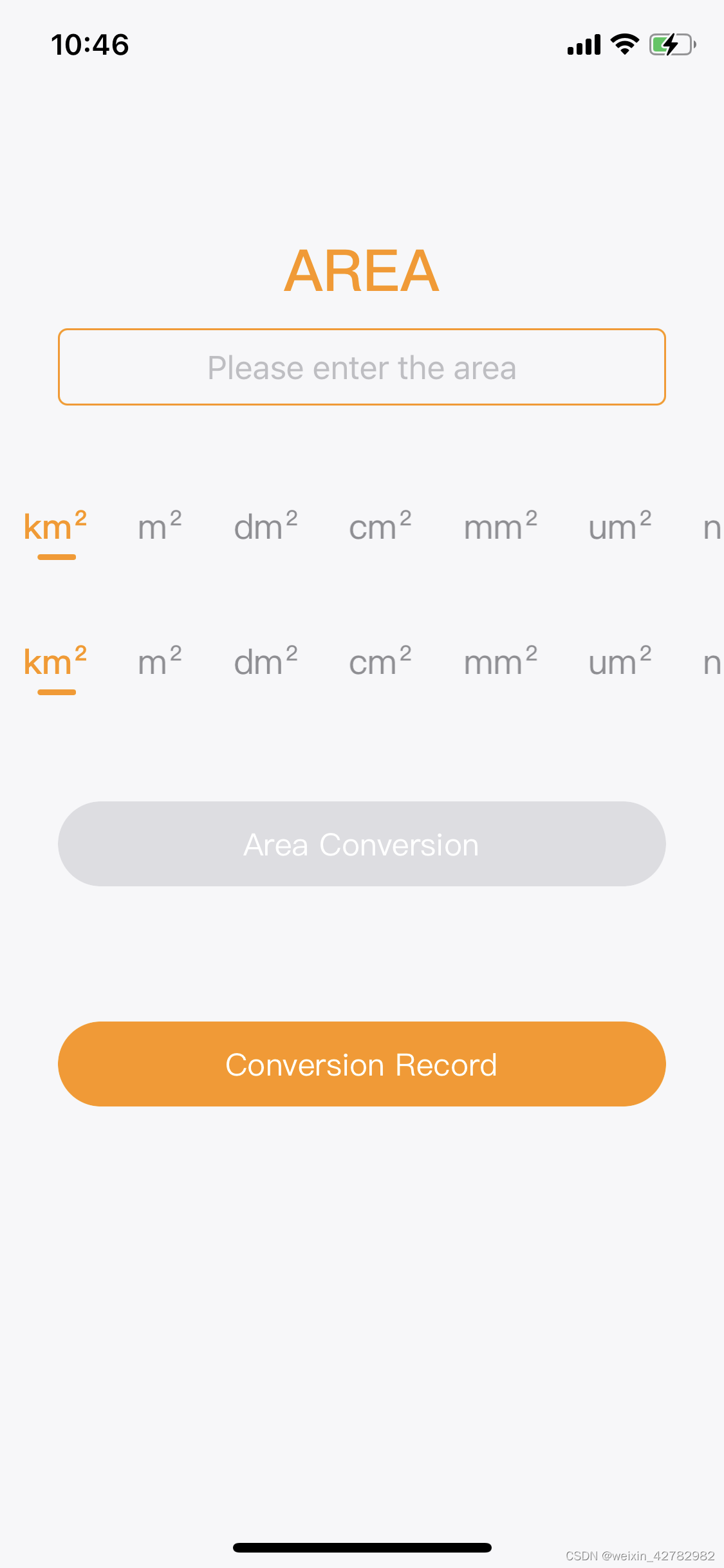Select dm² as the source unit
Image resolution: width=724 pixels, height=1568 pixels.
point(265,528)
